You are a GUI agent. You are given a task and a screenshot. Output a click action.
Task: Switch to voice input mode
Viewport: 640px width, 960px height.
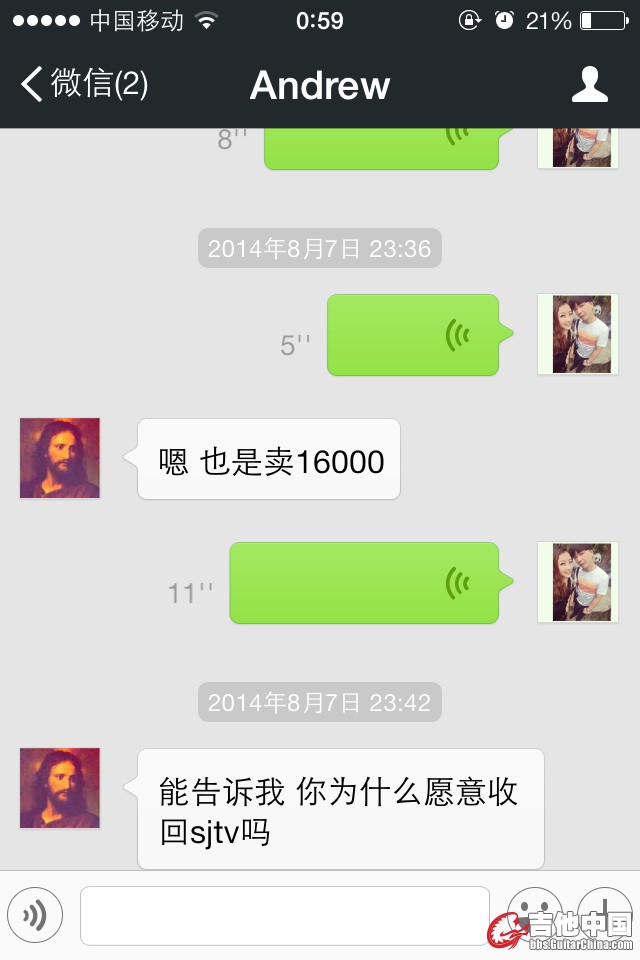click(x=35, y=915)
